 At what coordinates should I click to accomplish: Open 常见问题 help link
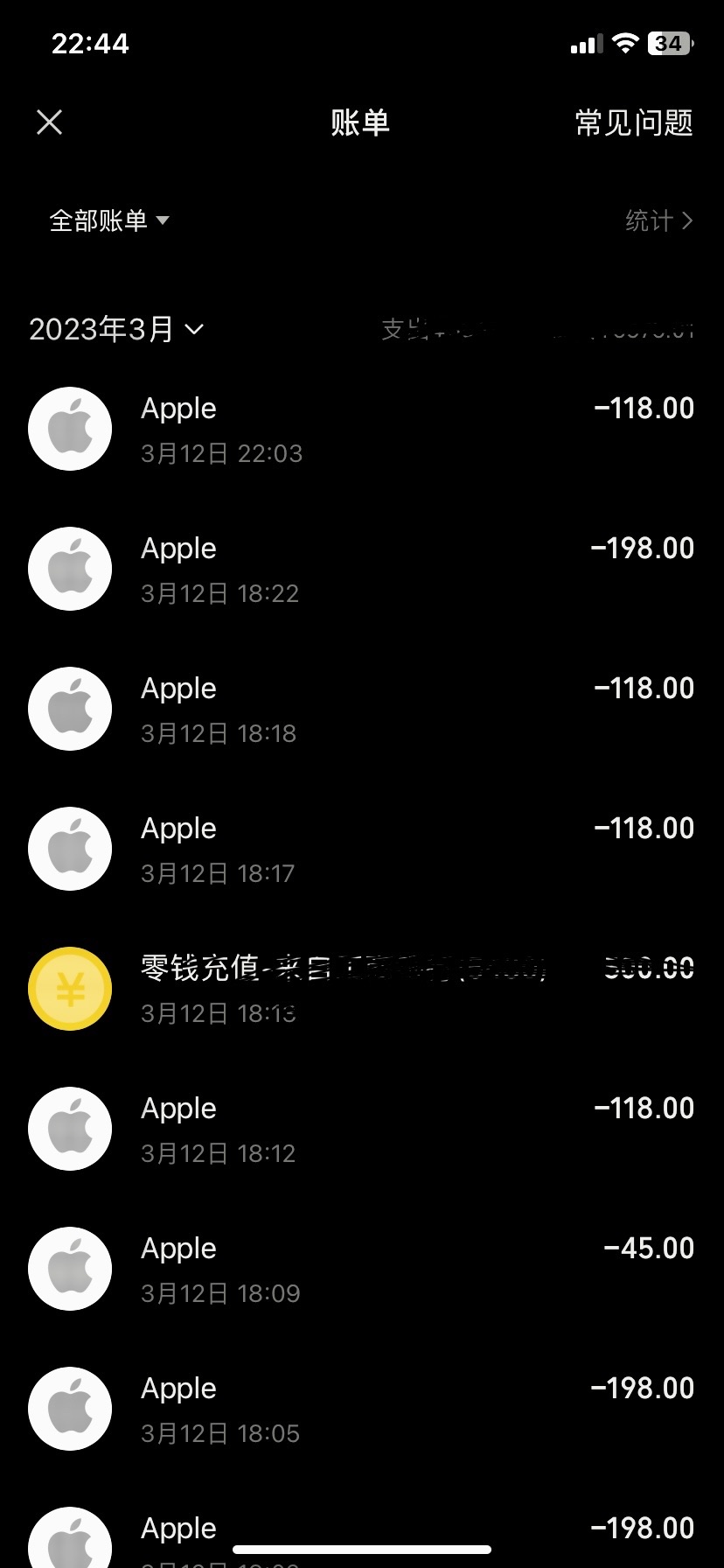click(634, 122)
